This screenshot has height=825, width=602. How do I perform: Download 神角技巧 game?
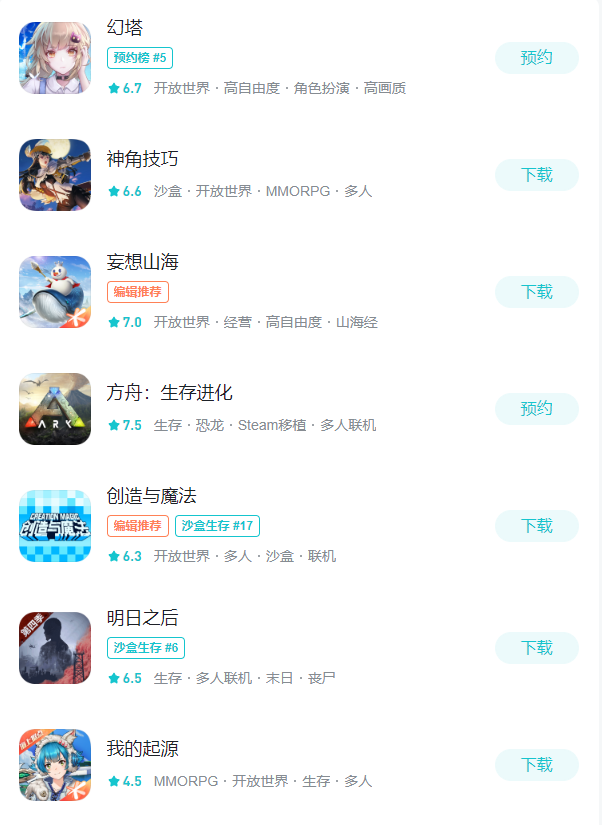536,175
